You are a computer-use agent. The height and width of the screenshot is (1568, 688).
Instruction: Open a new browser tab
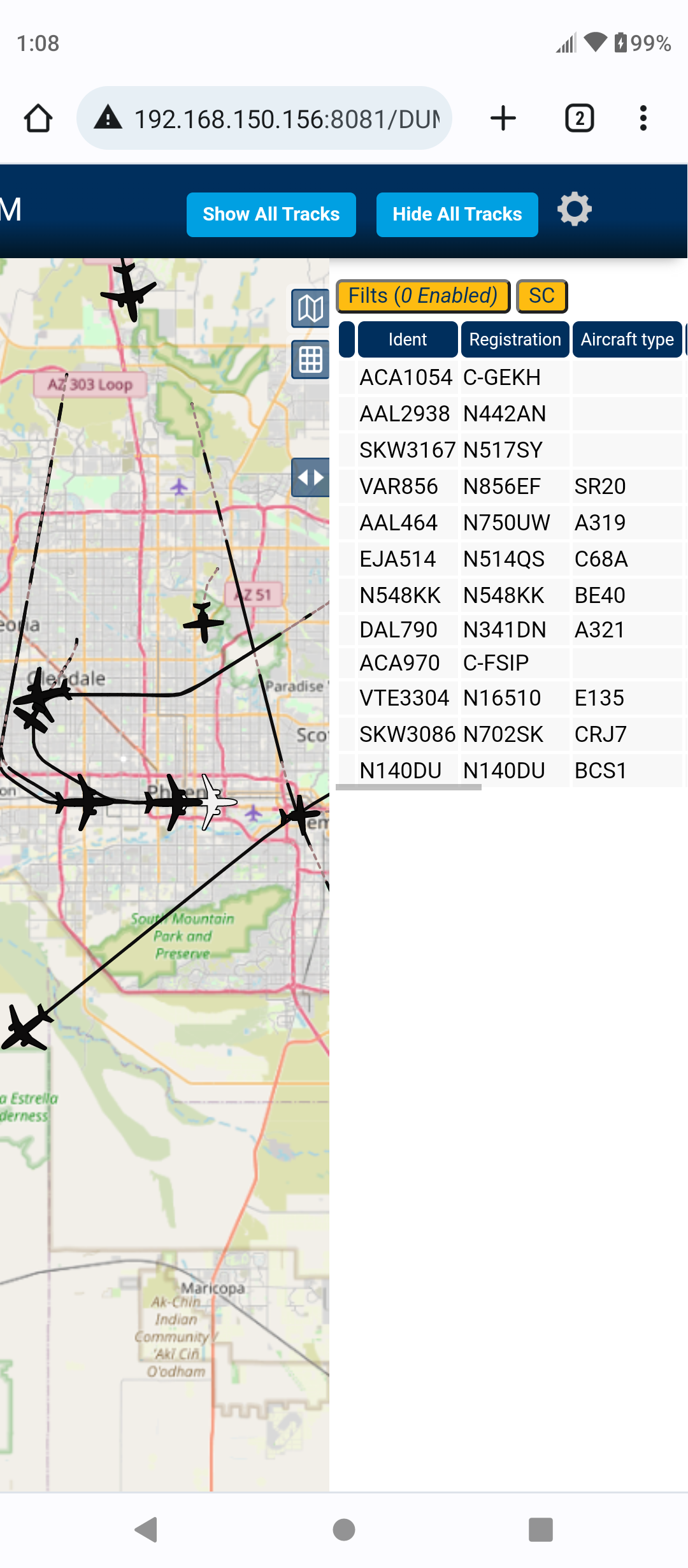point(503,119)
